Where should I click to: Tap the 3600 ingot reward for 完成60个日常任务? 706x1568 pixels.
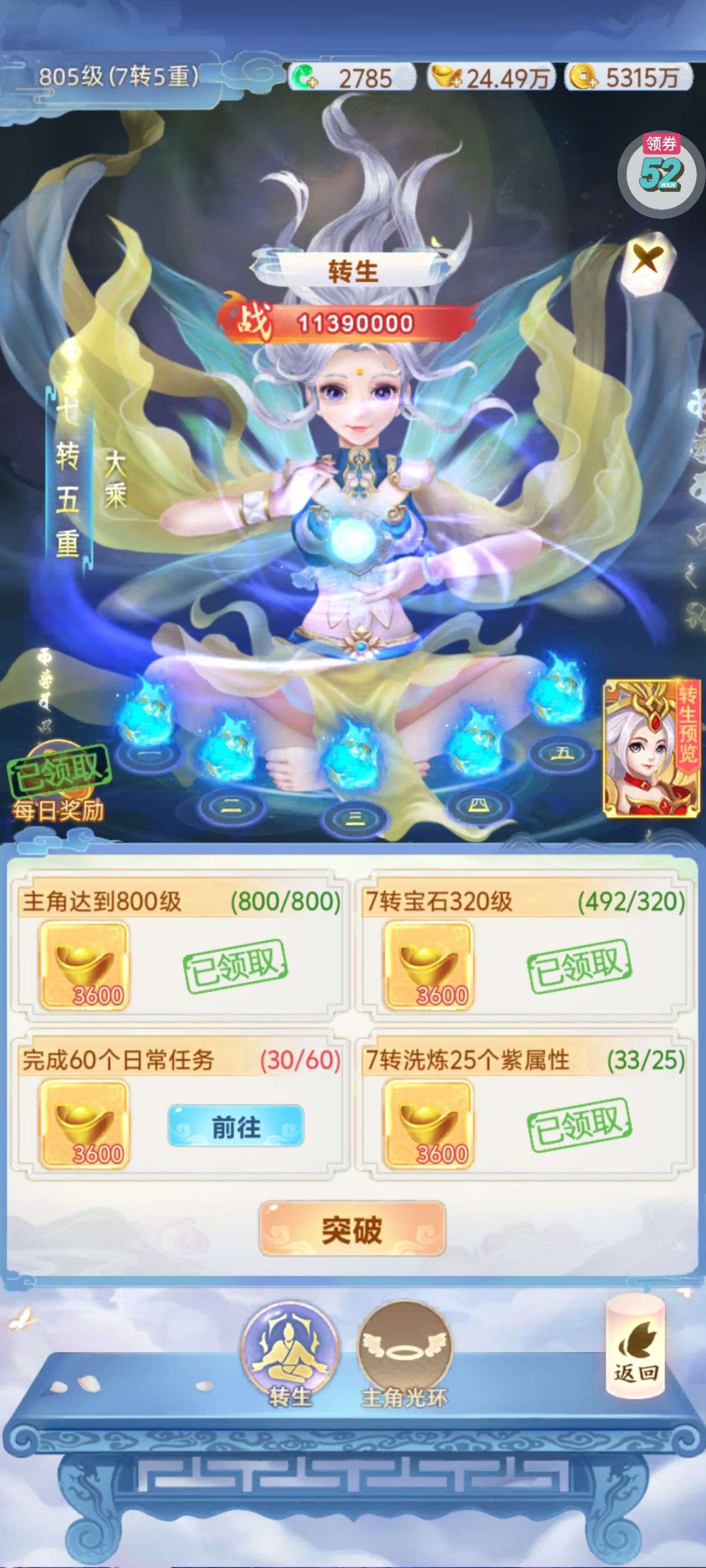tap(84, 1125)
